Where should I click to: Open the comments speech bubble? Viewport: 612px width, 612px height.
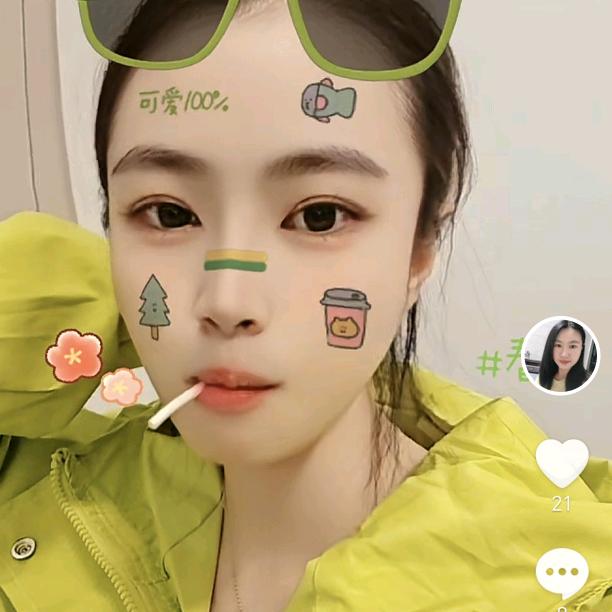561,573
